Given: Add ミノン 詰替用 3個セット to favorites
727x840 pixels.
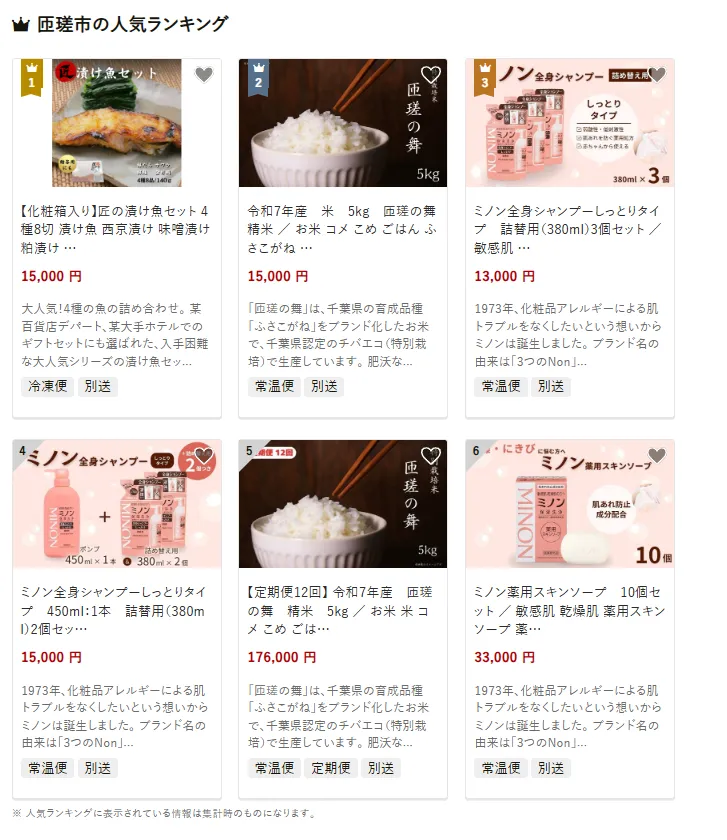Looking at the screenshot, I should [657, 75].
